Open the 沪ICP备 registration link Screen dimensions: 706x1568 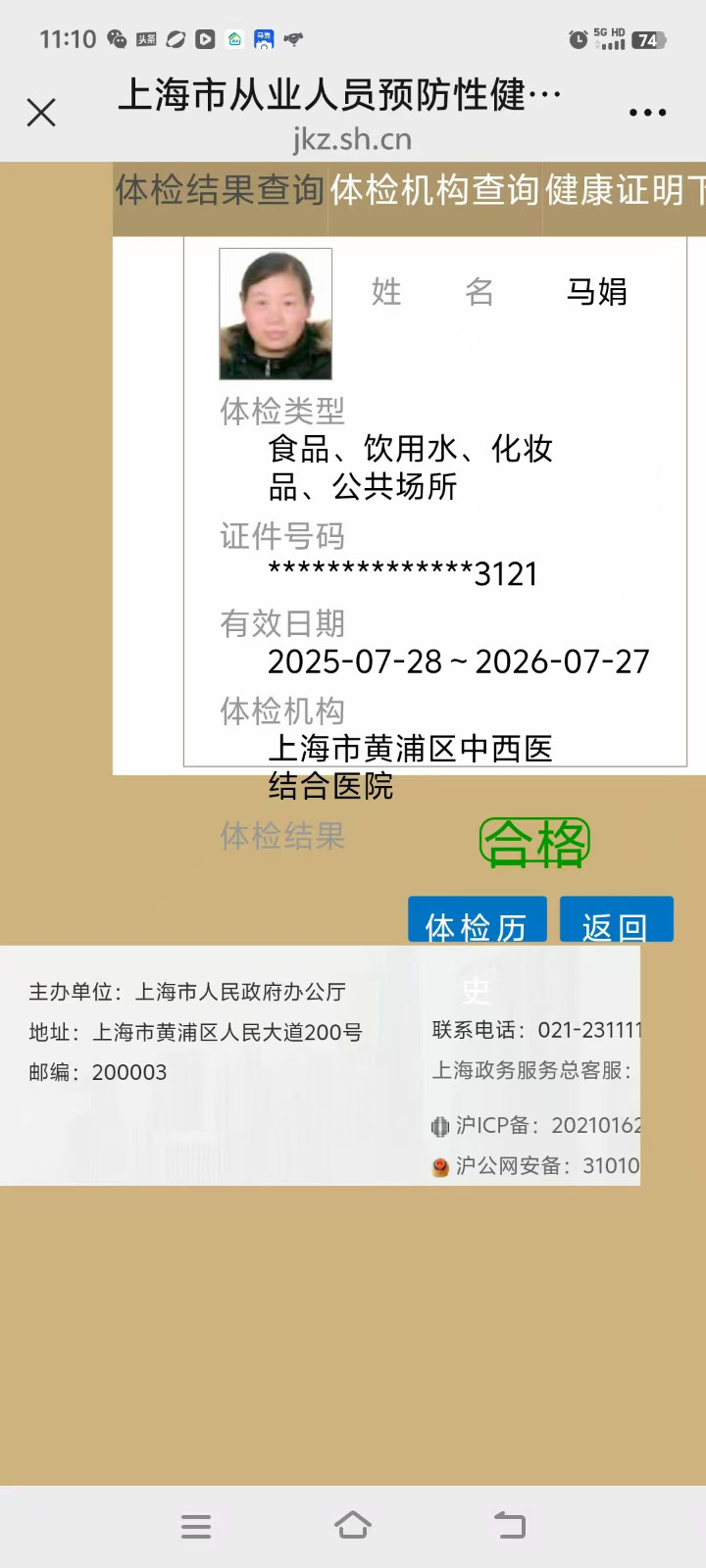[545, 1125]
